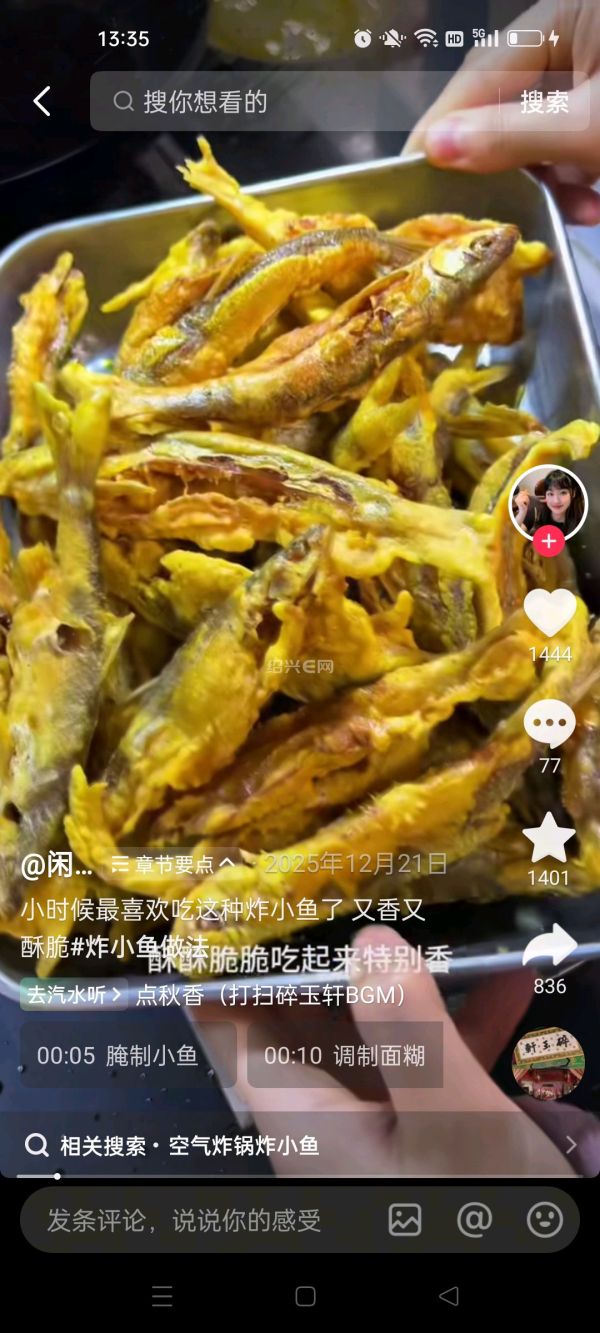Screen dimensions: 600x1333
Task: Open the emoji picker
Action: pos(544,1219)
